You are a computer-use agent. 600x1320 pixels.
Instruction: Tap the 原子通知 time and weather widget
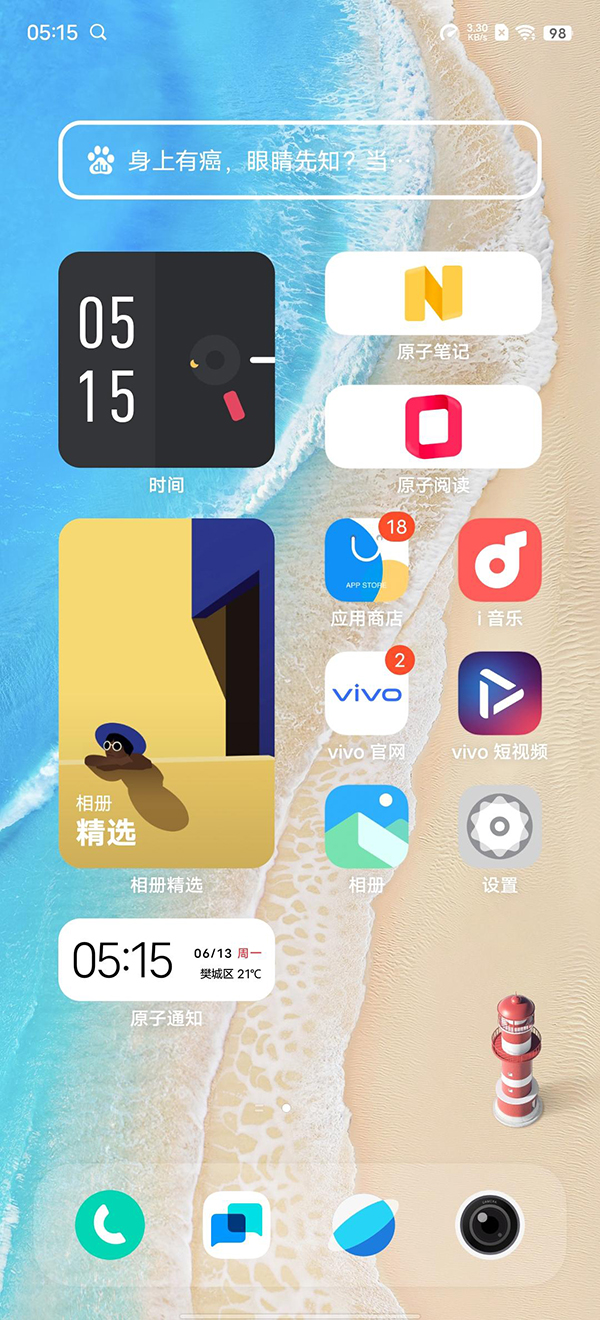point(166,960)
